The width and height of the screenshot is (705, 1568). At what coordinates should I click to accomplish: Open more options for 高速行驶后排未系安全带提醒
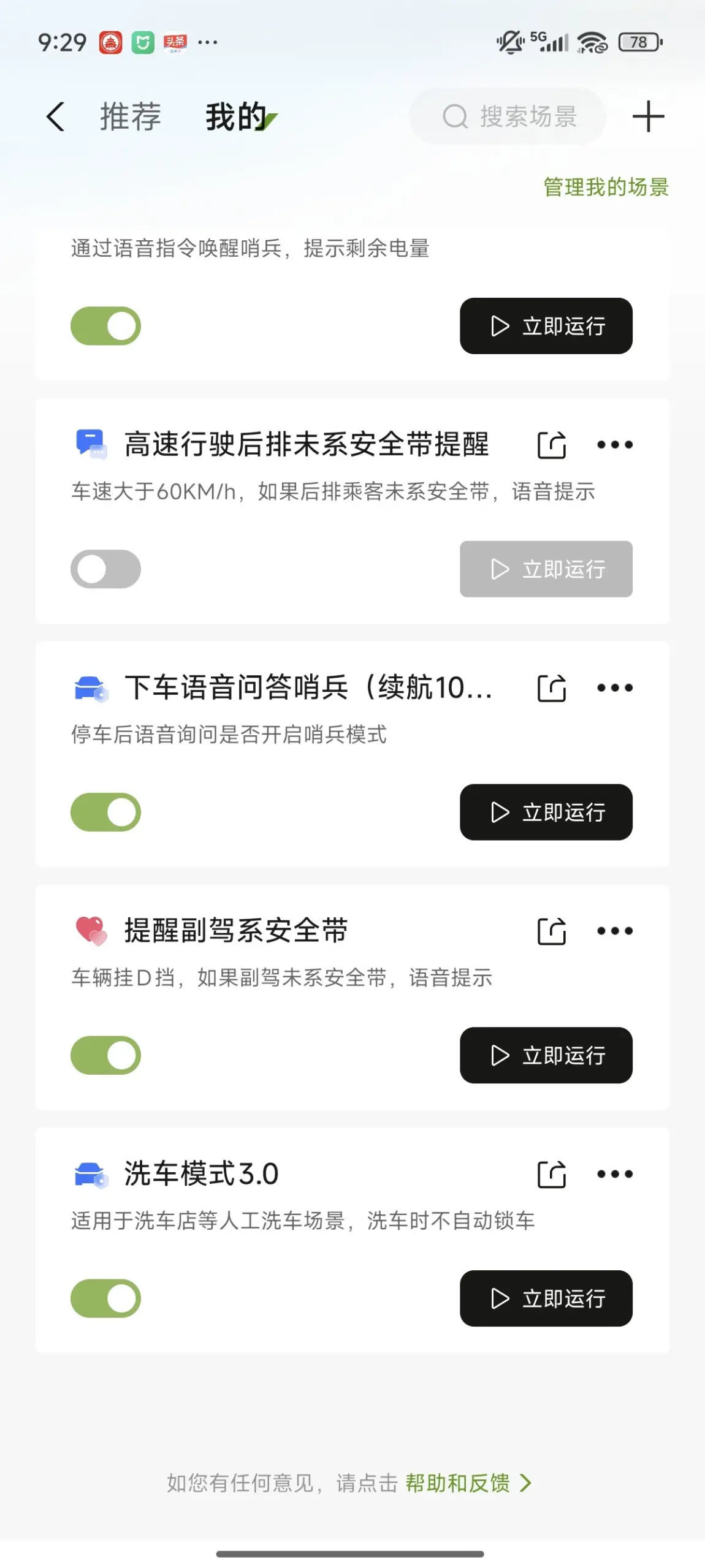pos(615,444)
